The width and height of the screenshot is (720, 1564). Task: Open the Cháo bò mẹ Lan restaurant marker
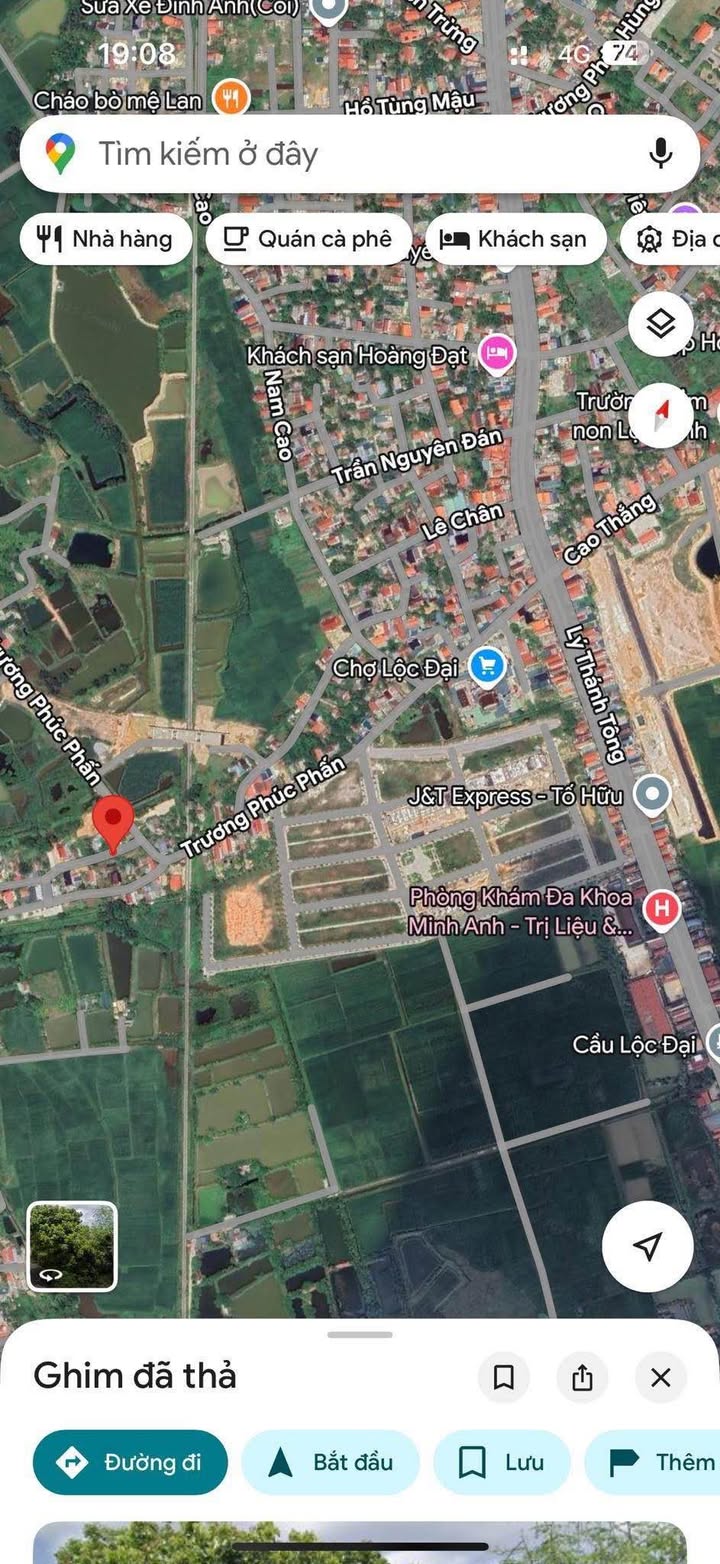click(231, 99)
